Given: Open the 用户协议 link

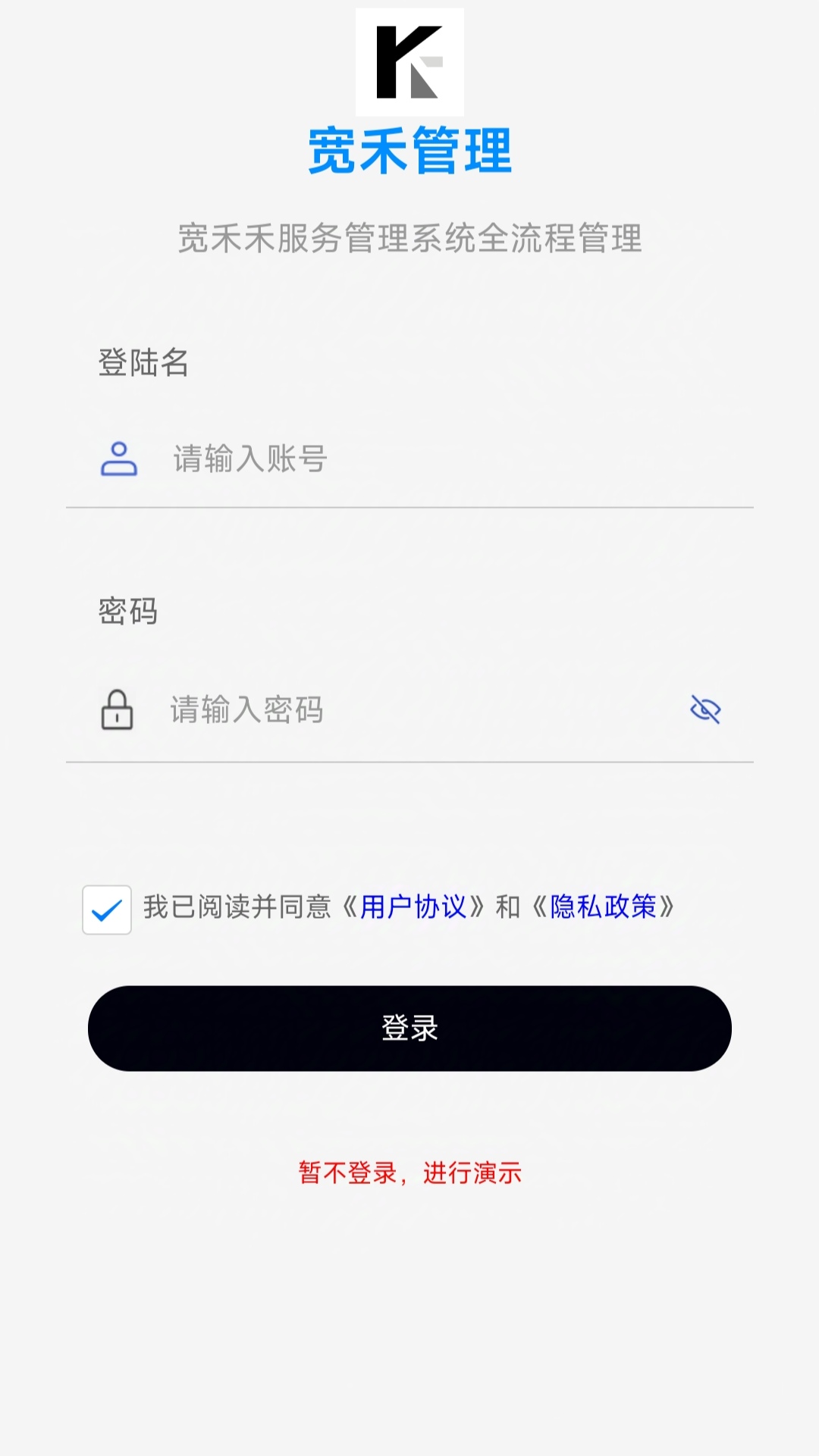Looking at the screenshot, I should pyautogui.click(x=413, y=906).
